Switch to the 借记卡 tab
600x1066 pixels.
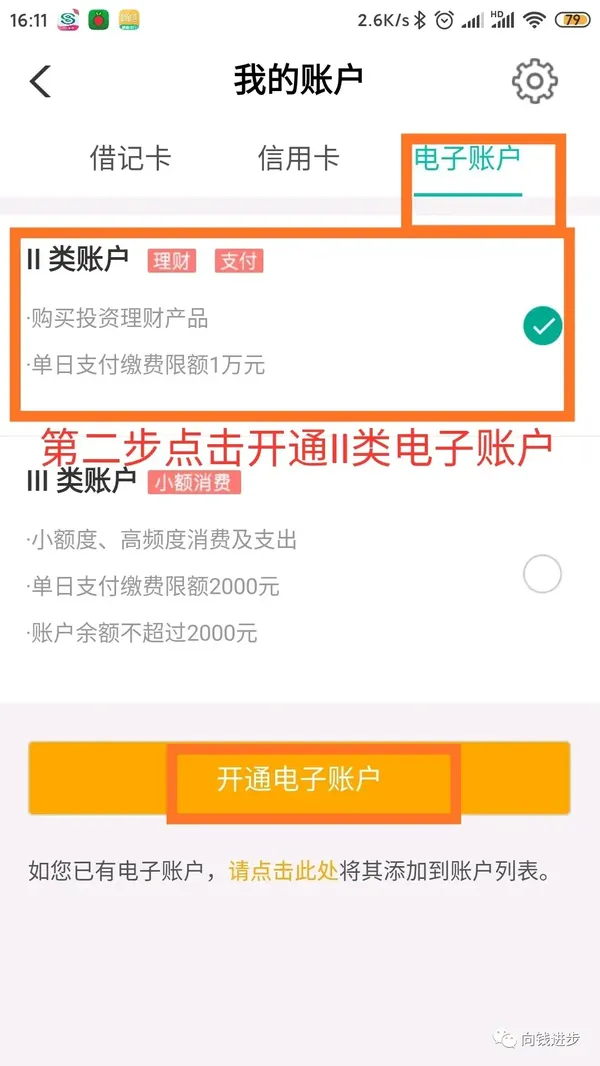tap(130, 158)
